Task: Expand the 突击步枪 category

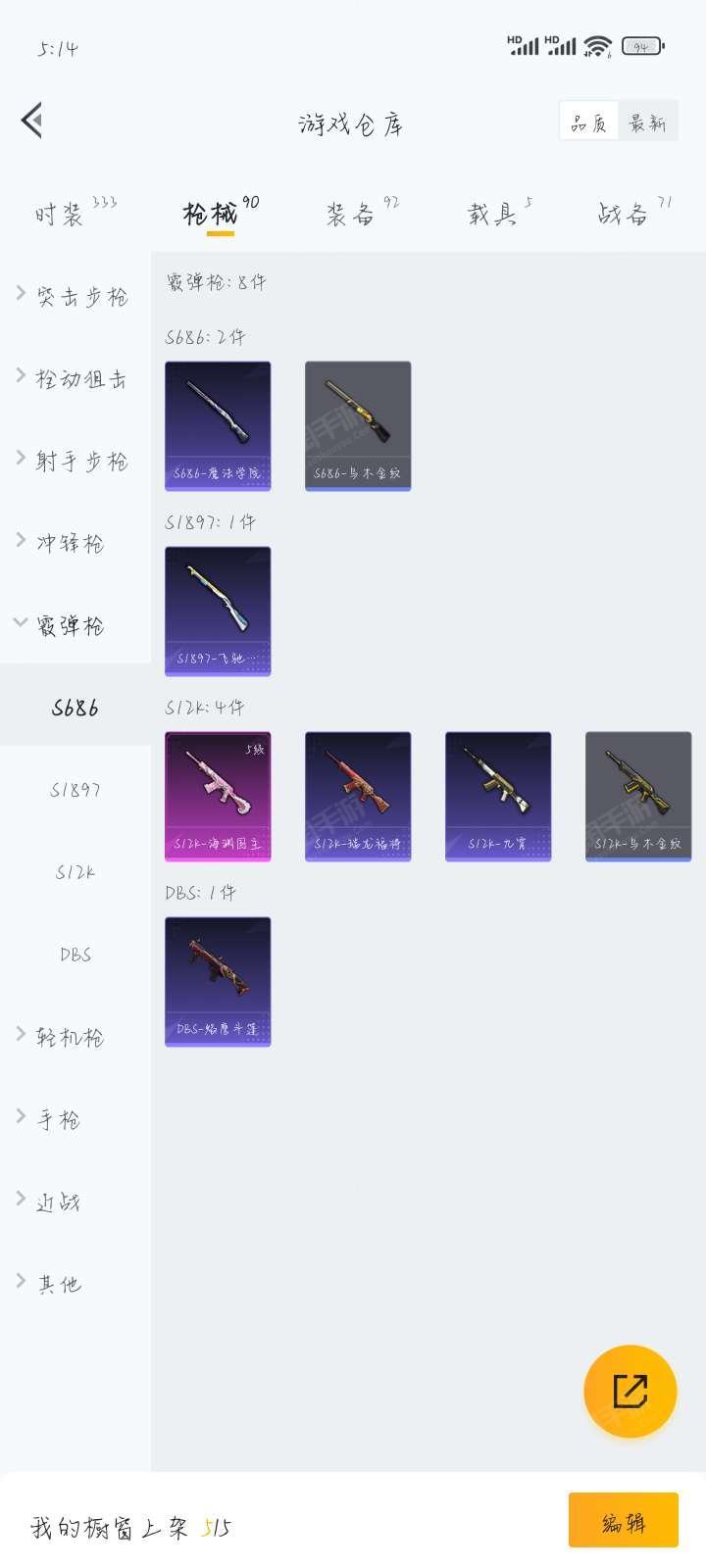Action: [76, 296]
